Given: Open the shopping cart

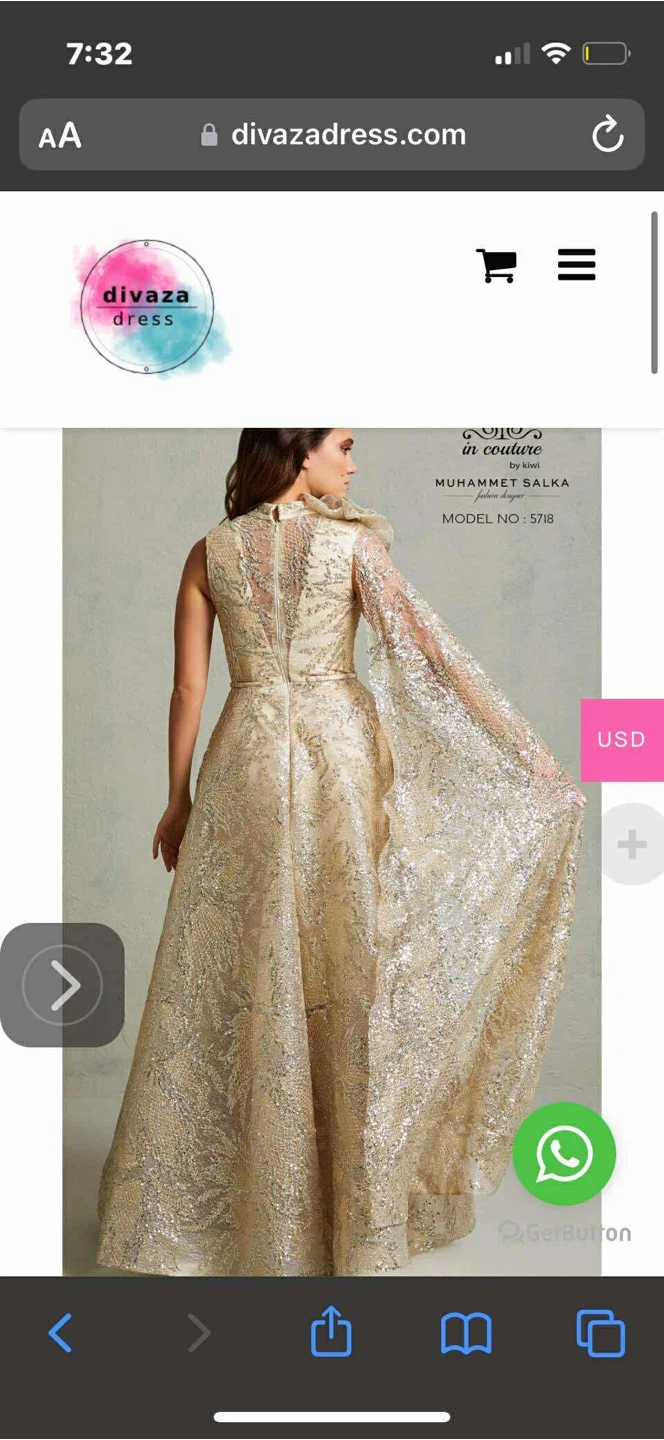Looking at the screenshot, I should point(496,265).
